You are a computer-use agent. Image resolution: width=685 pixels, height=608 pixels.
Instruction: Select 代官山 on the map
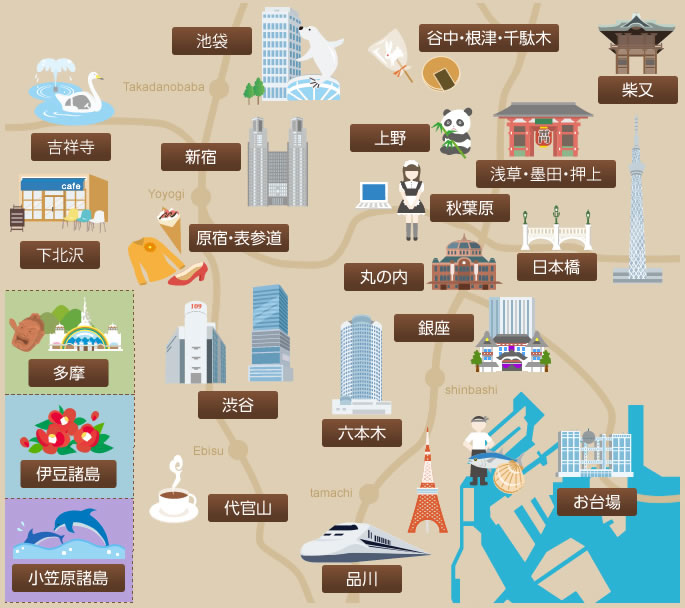pos(247,508)
